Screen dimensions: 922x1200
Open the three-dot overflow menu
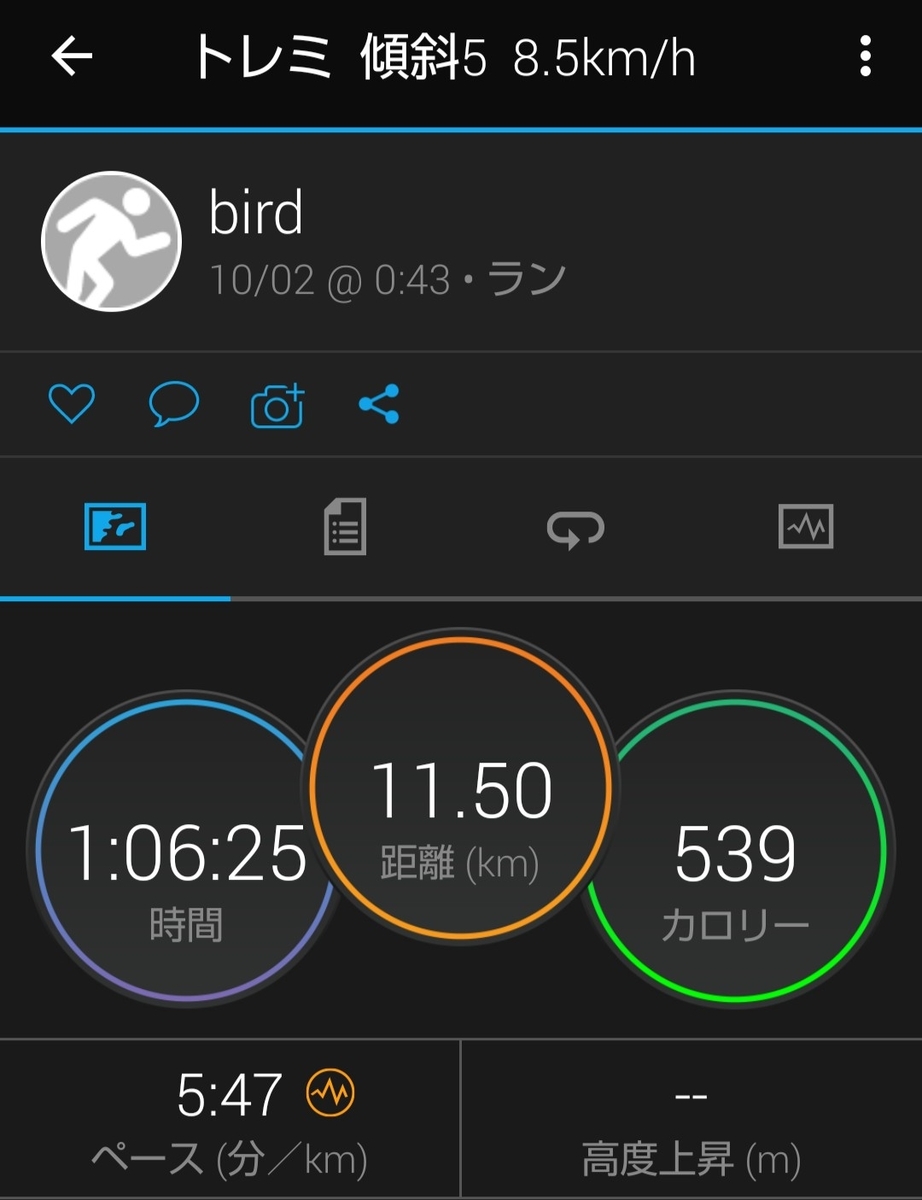tap(865, 59)
